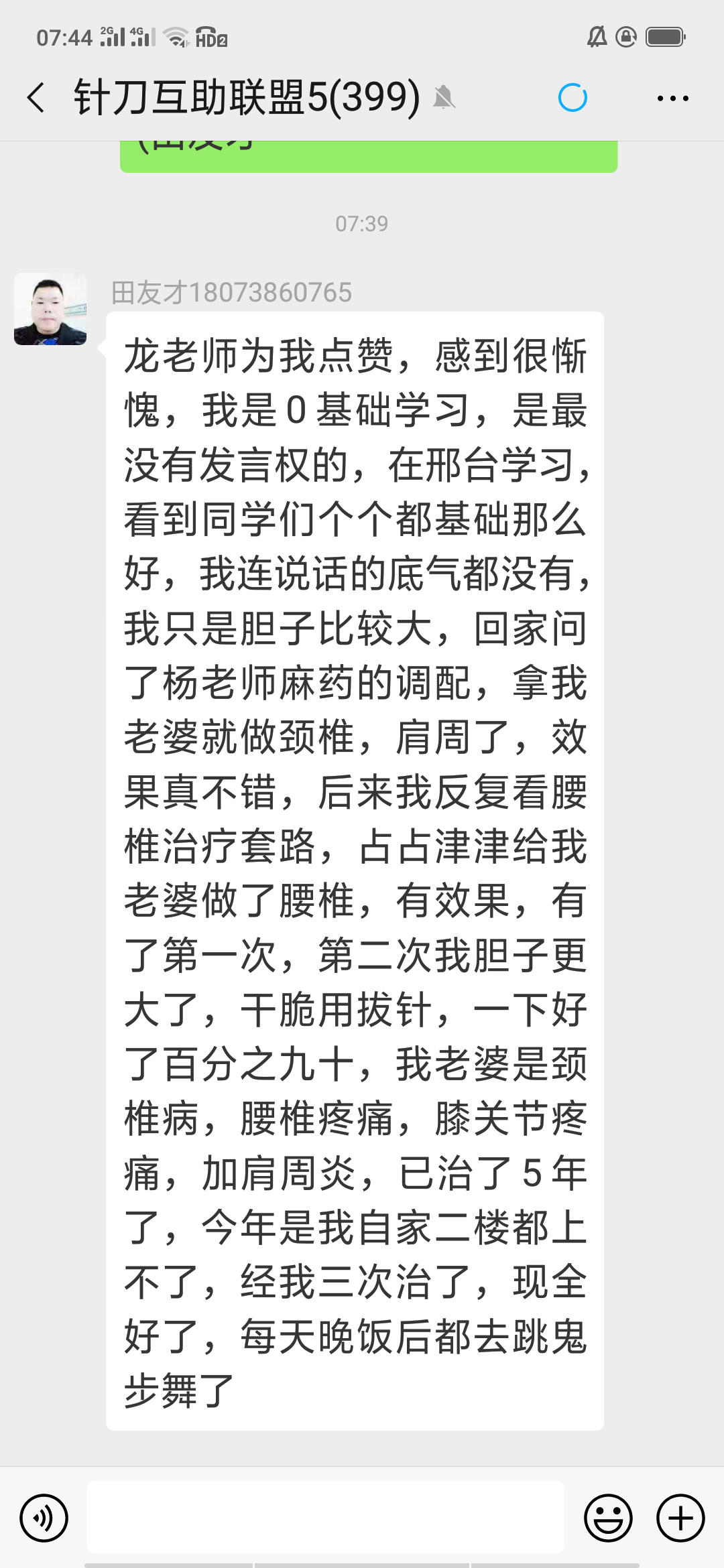This screenshot has height=1568, width=724.
Task: Focus the message text field
Action: pos(326,1517)
